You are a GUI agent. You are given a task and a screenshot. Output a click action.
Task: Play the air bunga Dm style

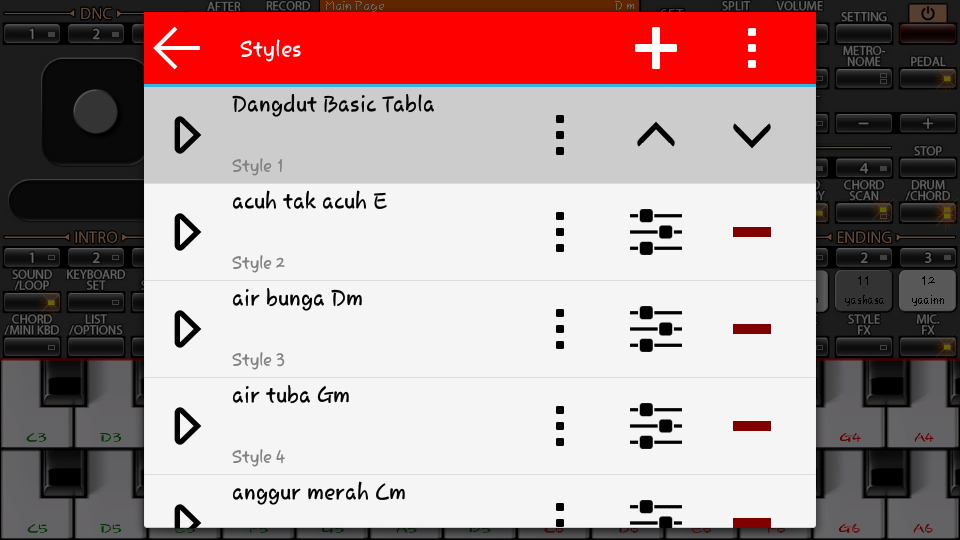[187, 329]
